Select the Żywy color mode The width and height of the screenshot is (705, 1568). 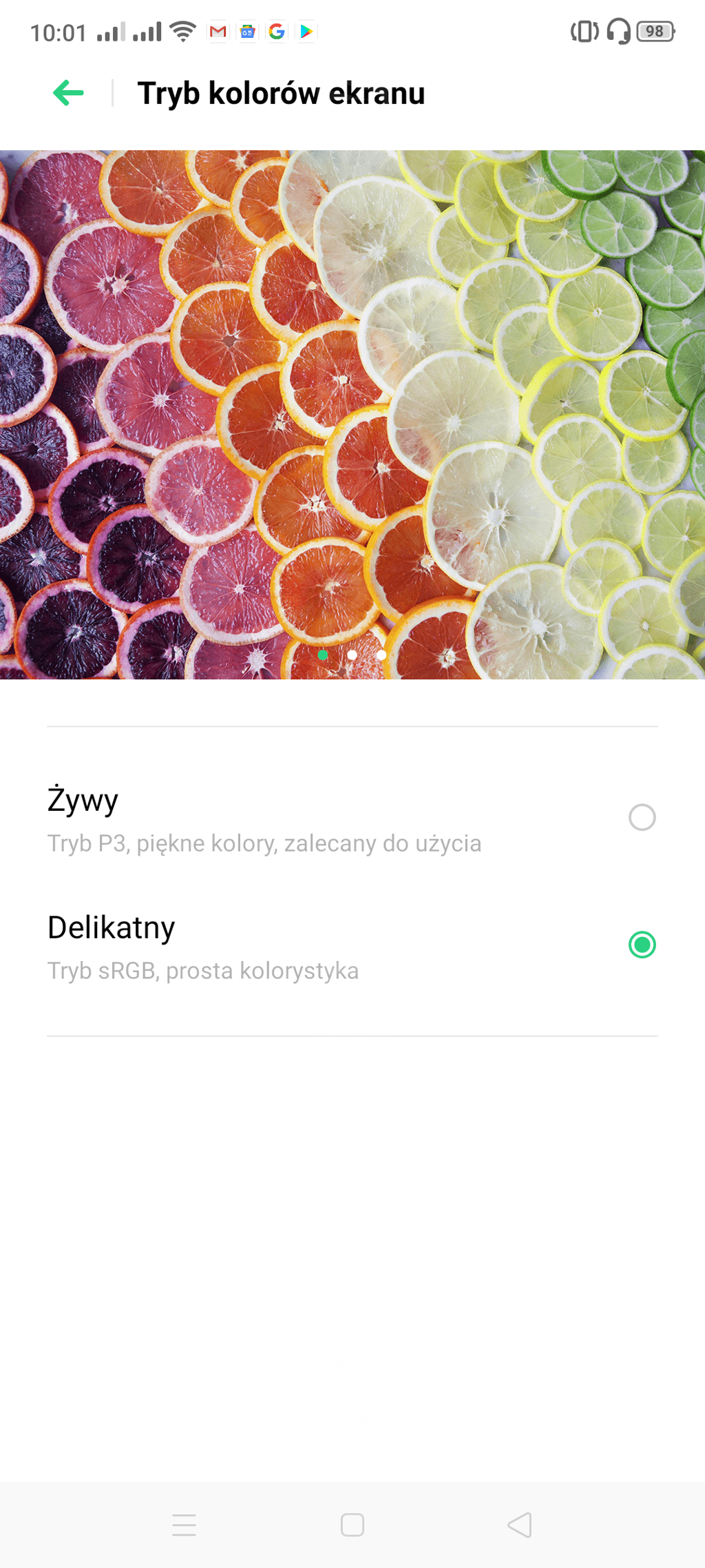tap(642, 818)
